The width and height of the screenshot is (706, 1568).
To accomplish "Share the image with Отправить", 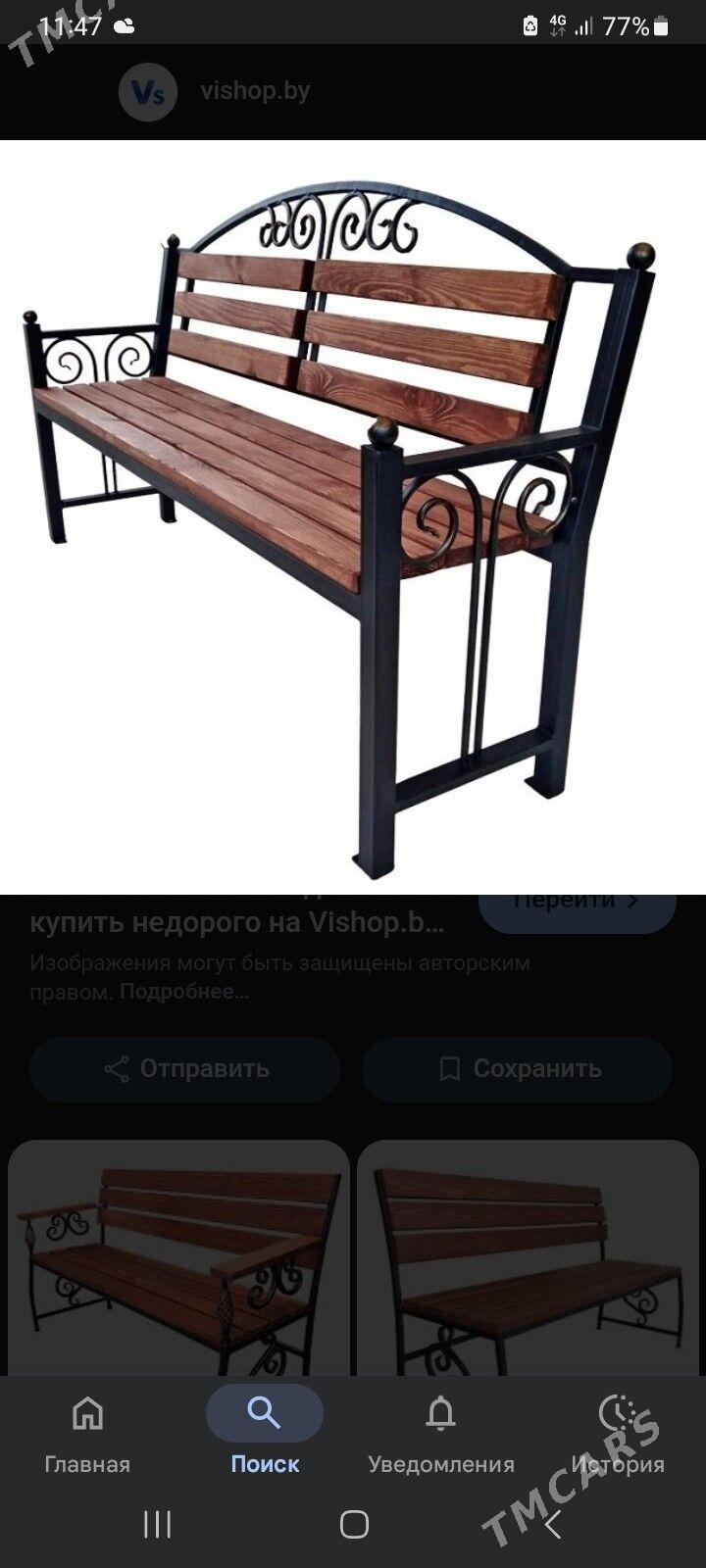I will pos(185,1068).
